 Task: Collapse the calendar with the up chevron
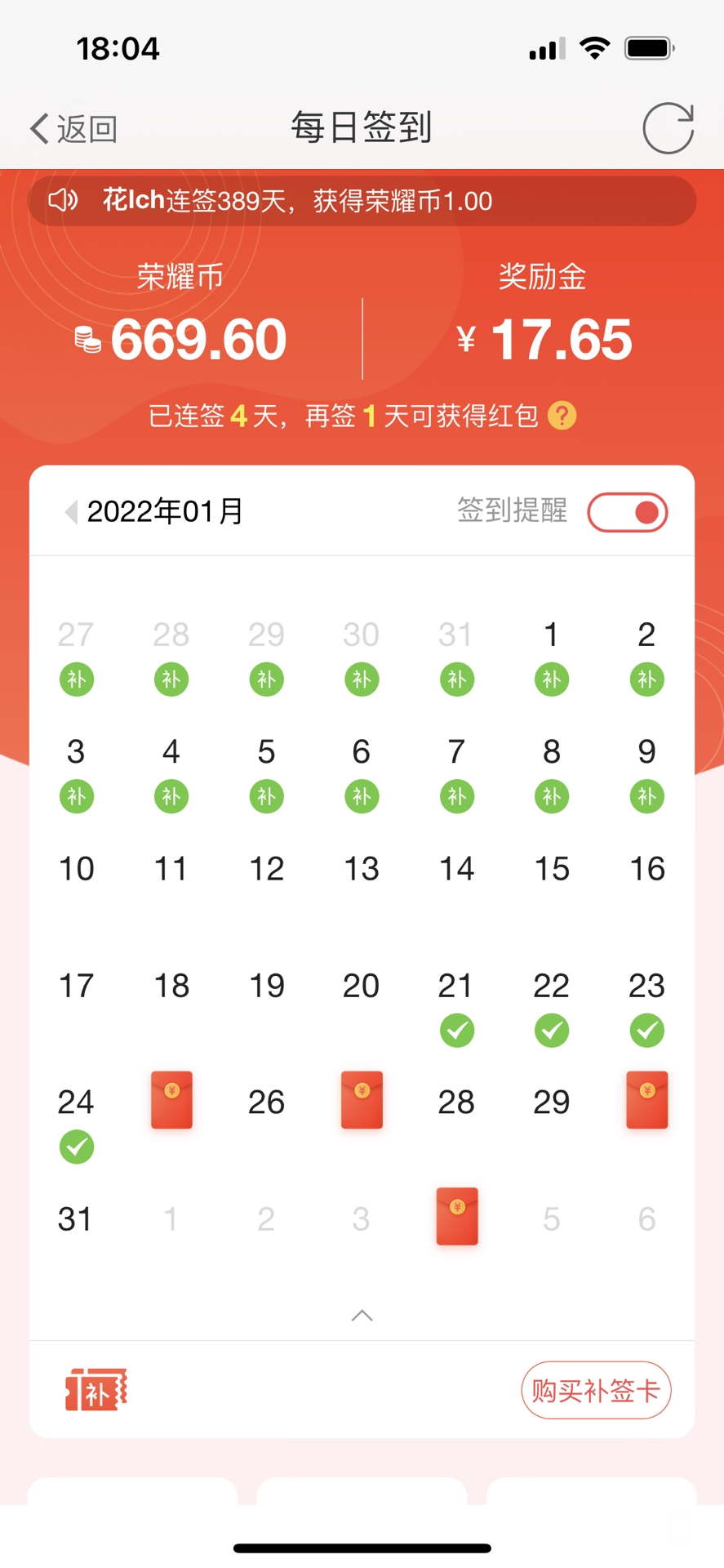(x=362, y=1315)
